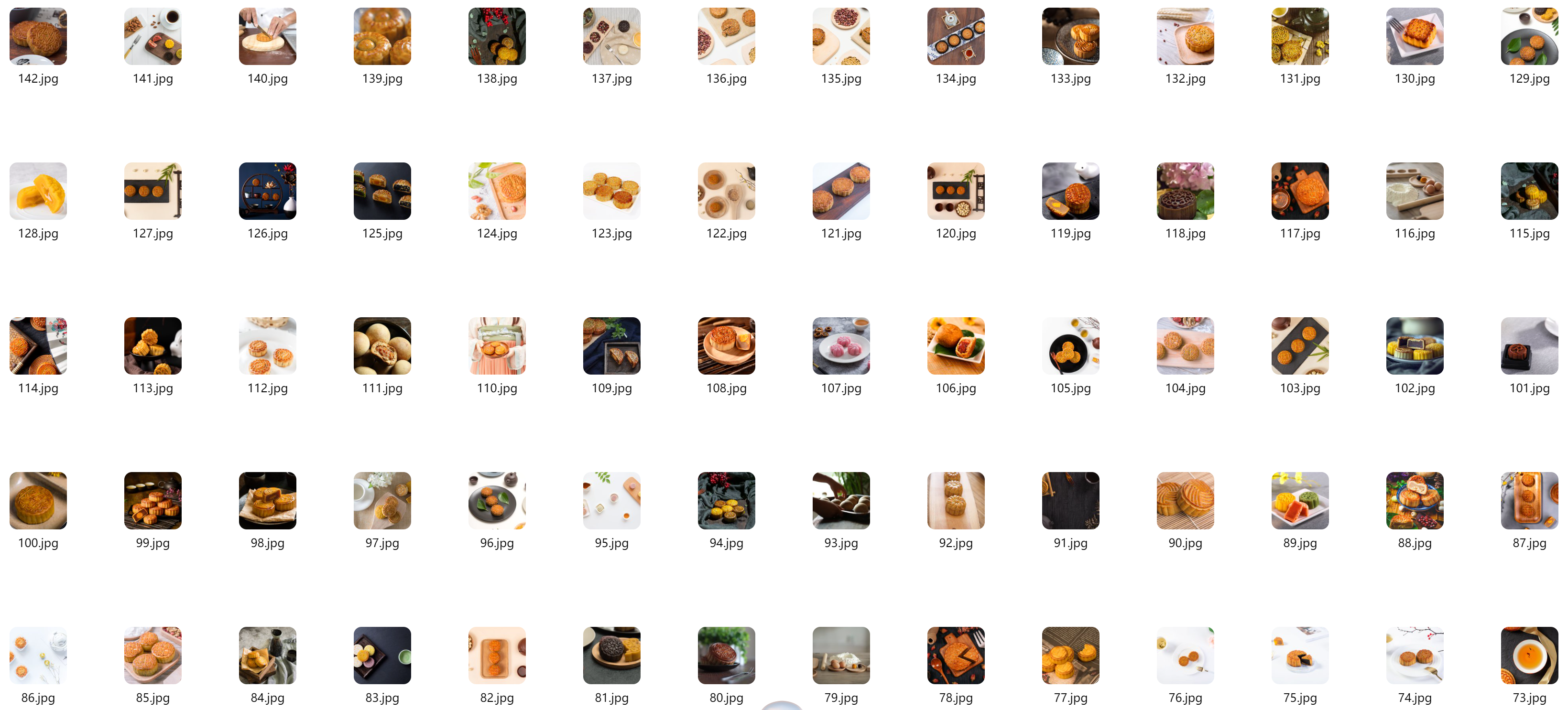This screenshot has height=710, width=1568.
Task: Select the thumbnail 78.jpg
Action: coord(956,655)
